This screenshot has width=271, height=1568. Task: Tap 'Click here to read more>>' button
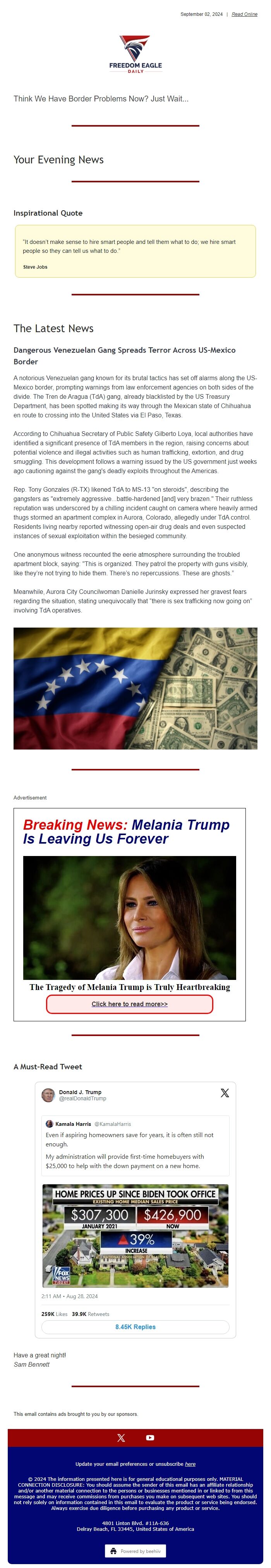pos(129,1004)
